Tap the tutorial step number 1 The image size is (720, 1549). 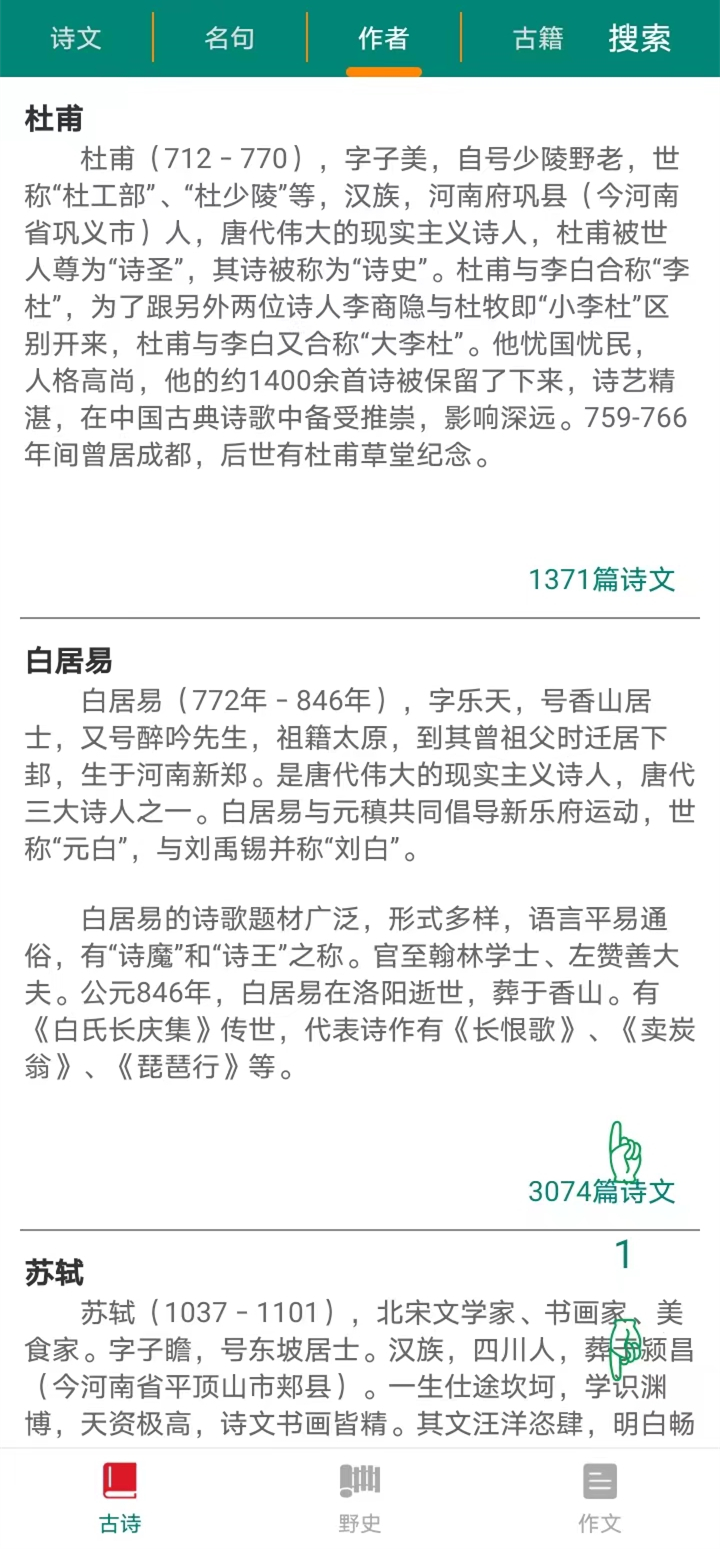[x=622, y=1254]
